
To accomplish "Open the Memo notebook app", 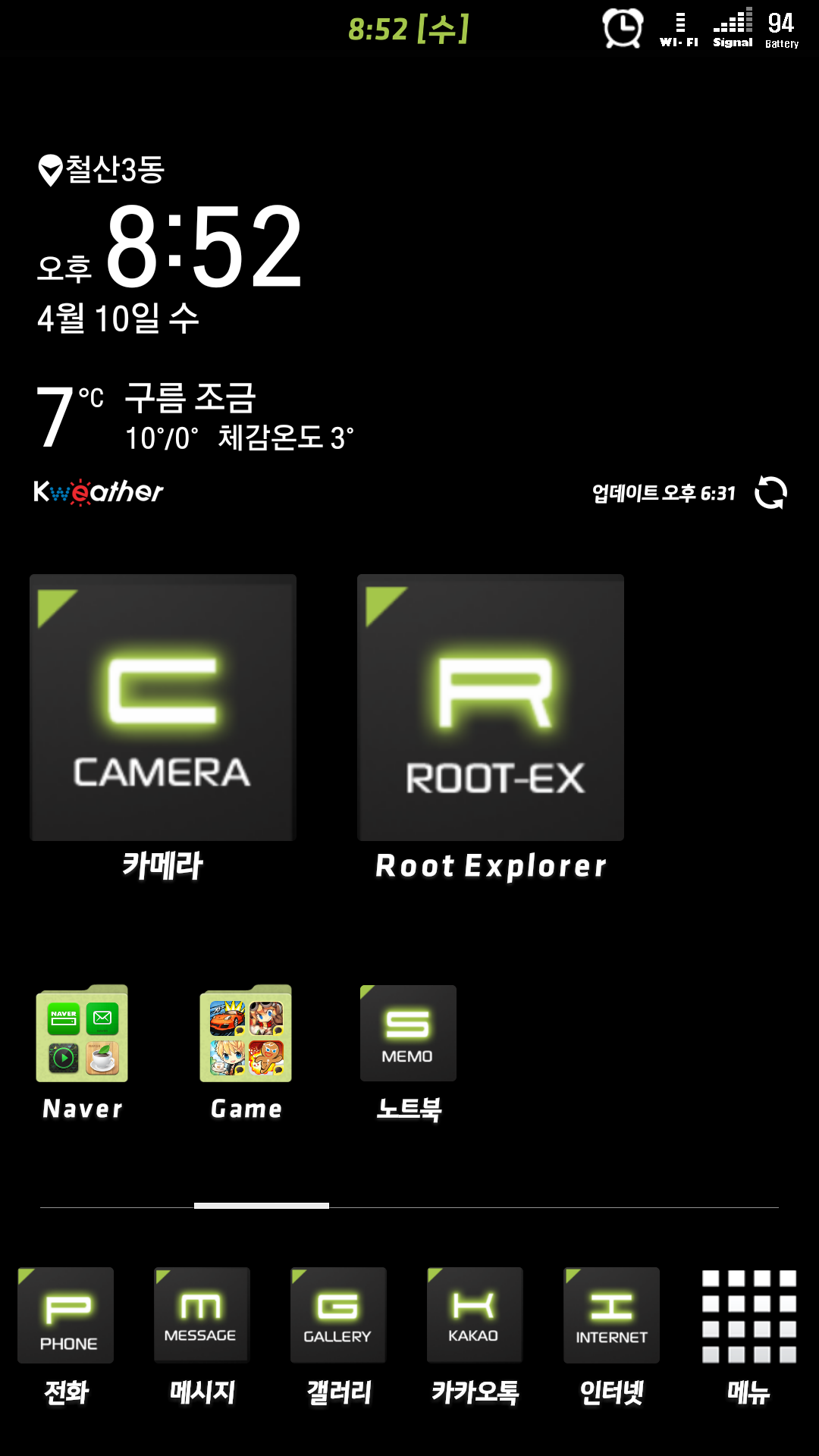I will [x=408, y=1034].
